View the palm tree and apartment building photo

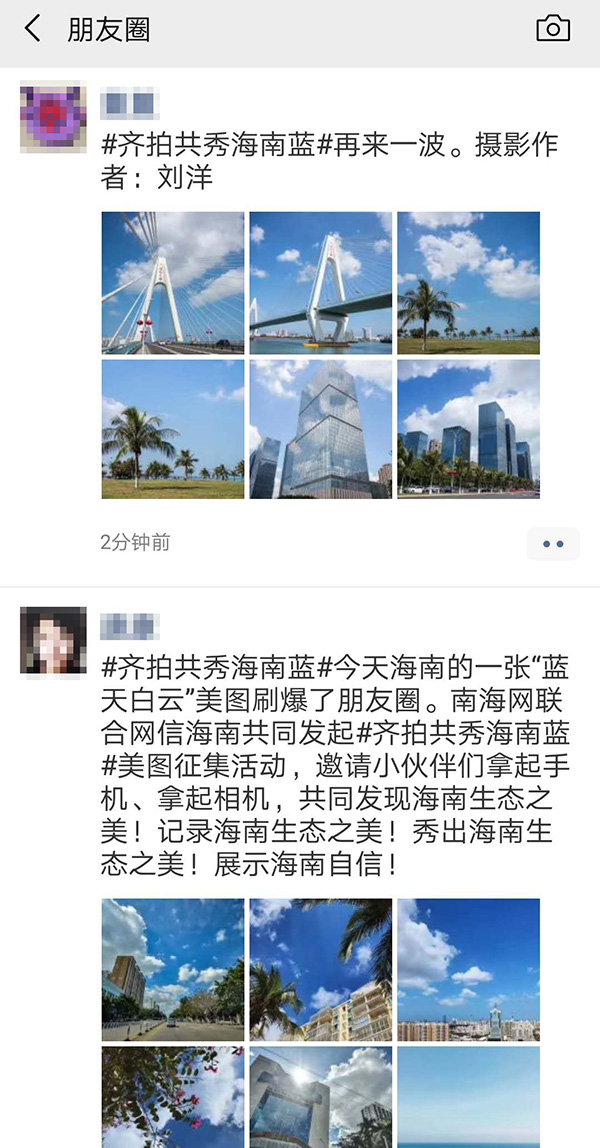(320, 969)
